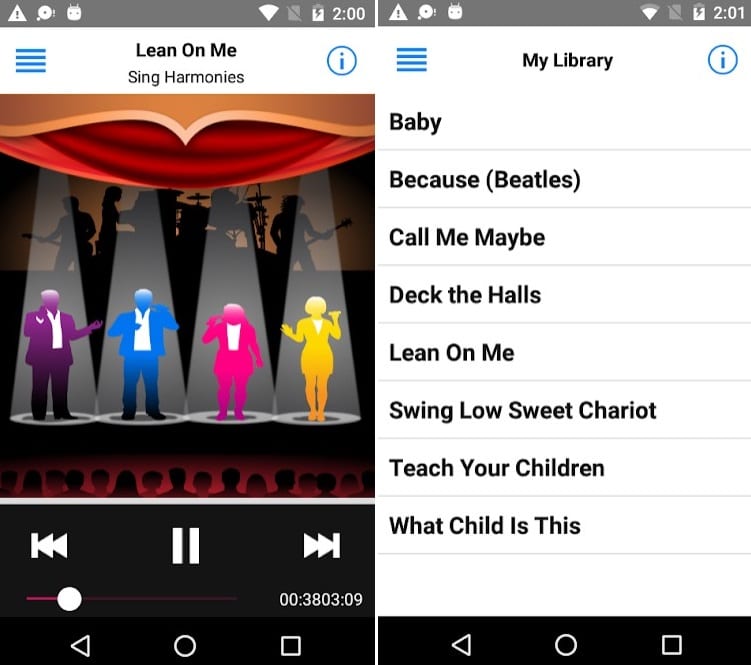Tap the system home button below the player
Screen dimensions: 751x665
tap(185, 645)
